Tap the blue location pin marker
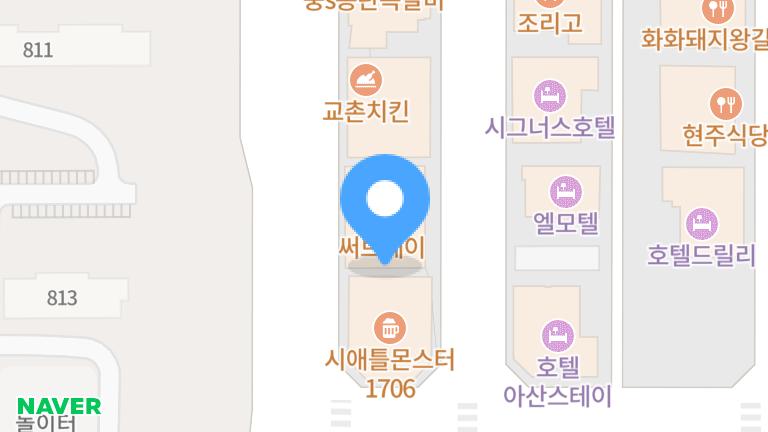Image resolution: width=768 pixels, height=432 pixels. click(385, 201)
